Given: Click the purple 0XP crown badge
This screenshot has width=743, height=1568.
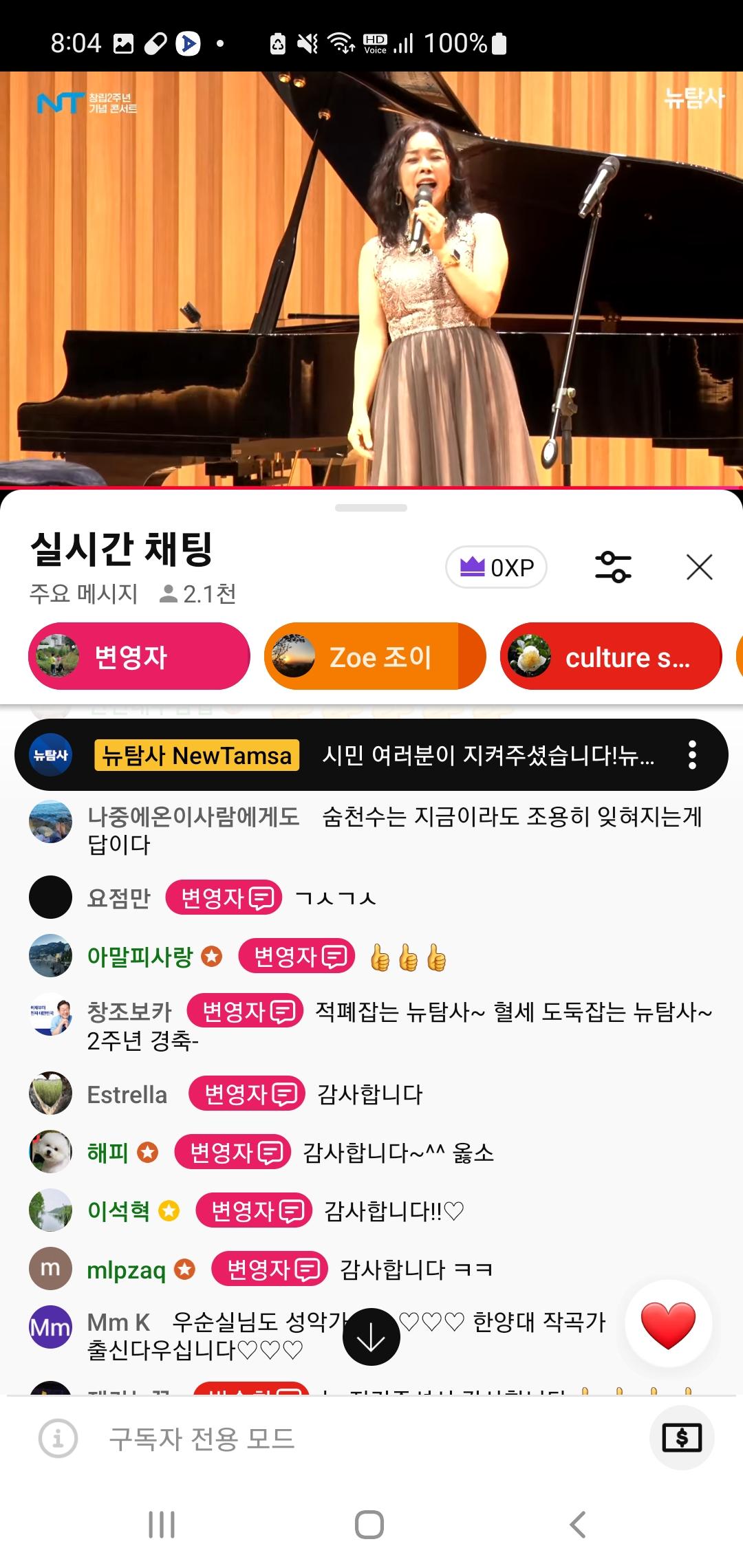Looking at the screenshot, I should [495, 567].
